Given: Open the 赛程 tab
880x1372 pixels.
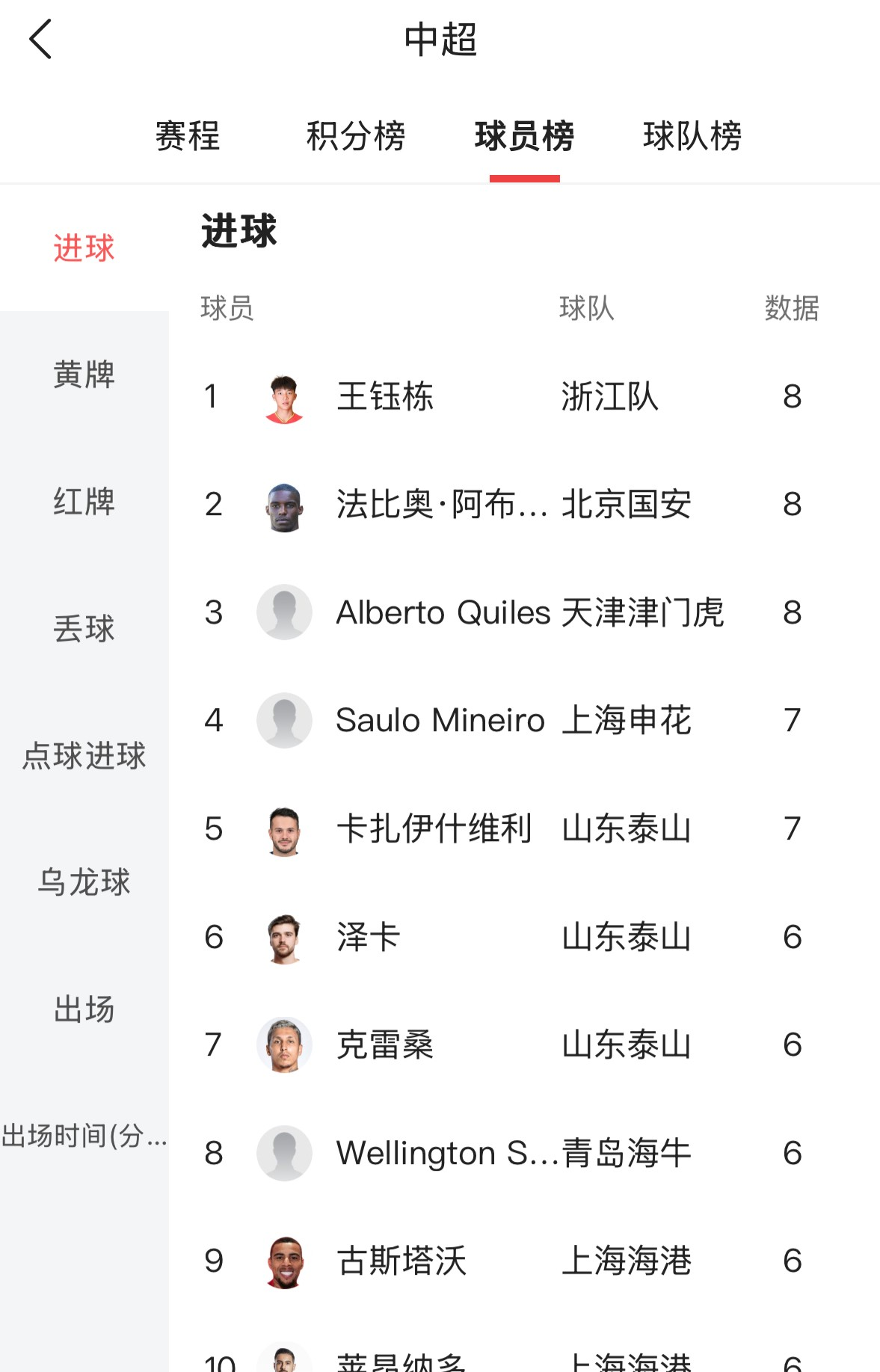Looking at the screenshot, I should (185, 136).
